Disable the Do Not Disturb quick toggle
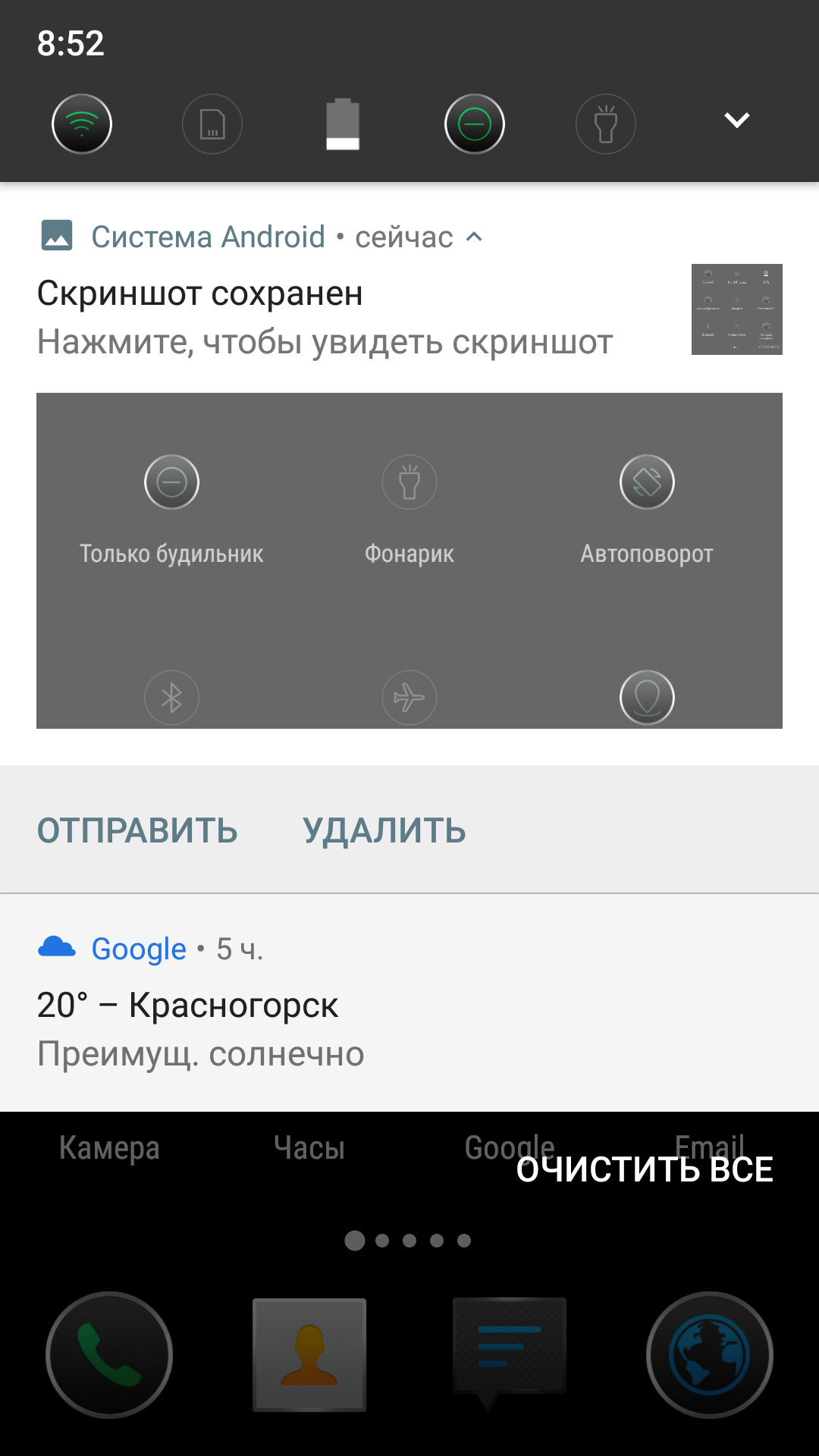Viewport: 819px width, 1456px height. pyautogui.click(x=475, y=124)
